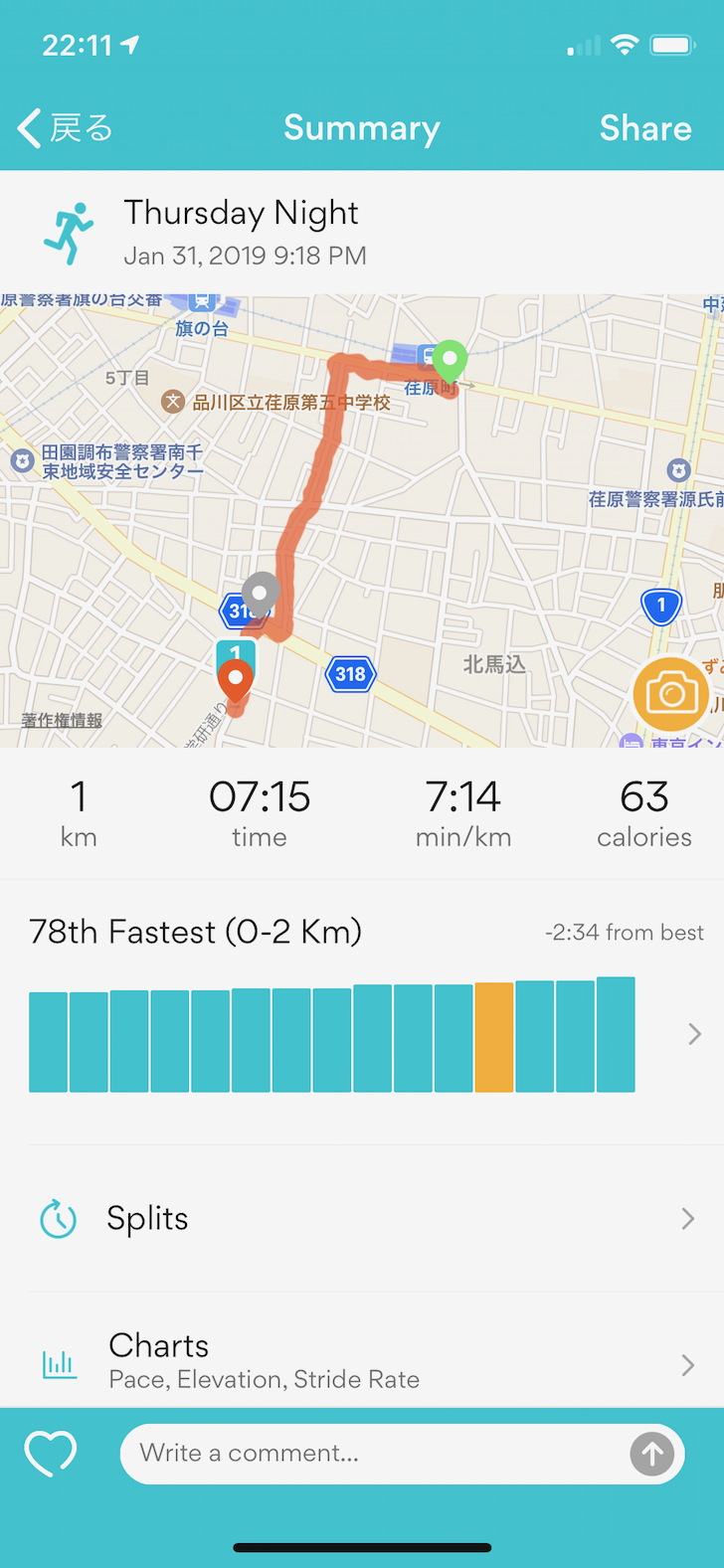
Task: Go back using the 戻る button
Action: click(x=66, y=128)
